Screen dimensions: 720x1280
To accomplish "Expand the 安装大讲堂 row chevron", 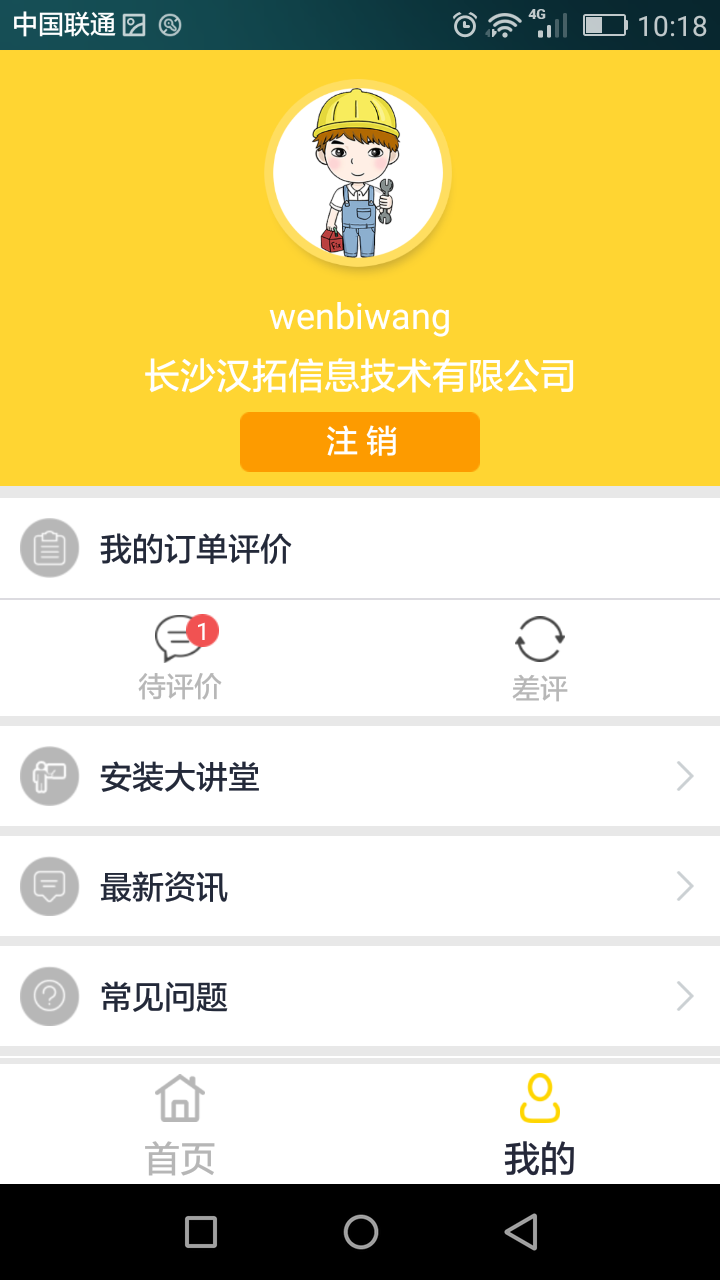I will (684, 776).
